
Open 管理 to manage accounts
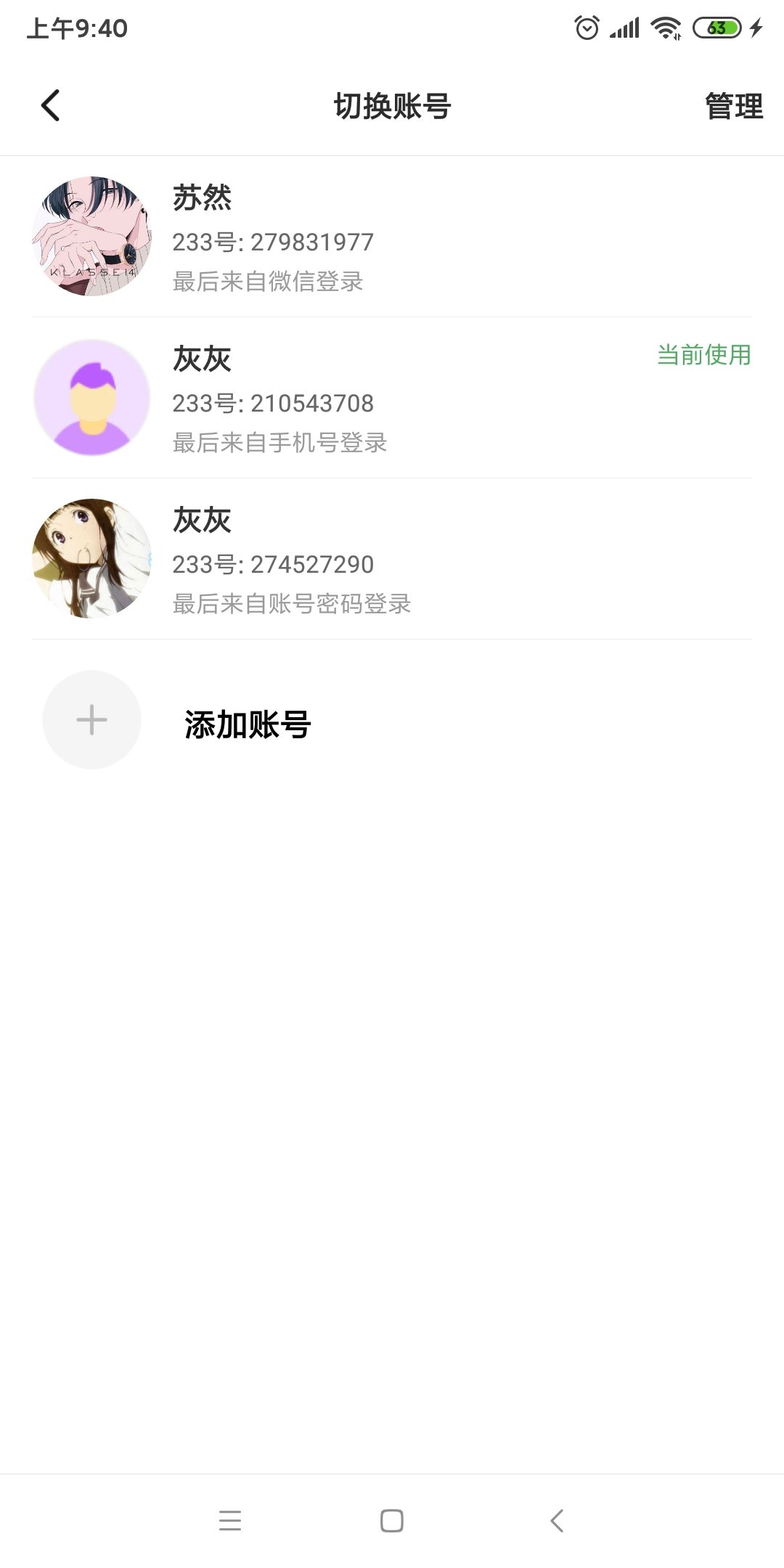pyautogui.click(x=734, y=106)
